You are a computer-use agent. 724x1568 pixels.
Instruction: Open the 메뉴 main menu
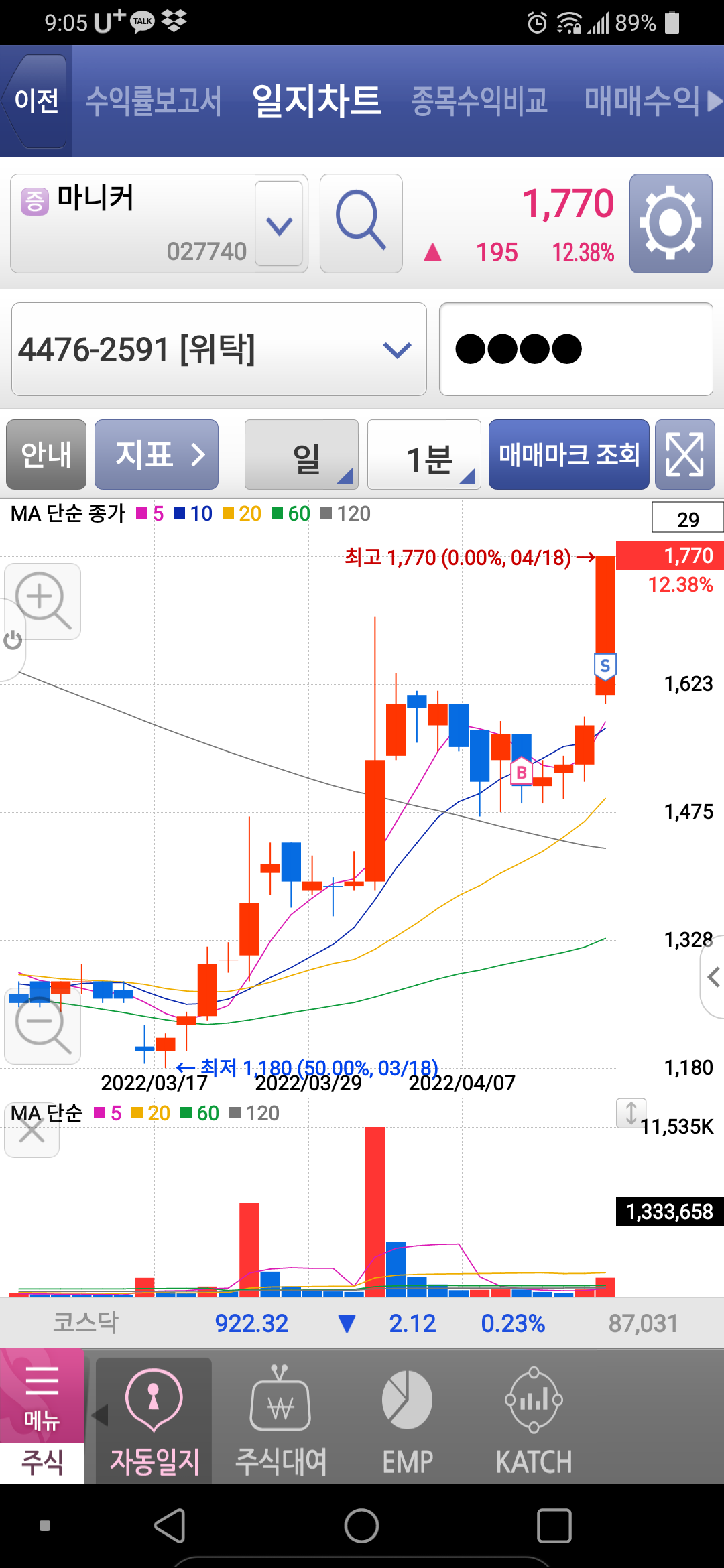click(42, 1396)
